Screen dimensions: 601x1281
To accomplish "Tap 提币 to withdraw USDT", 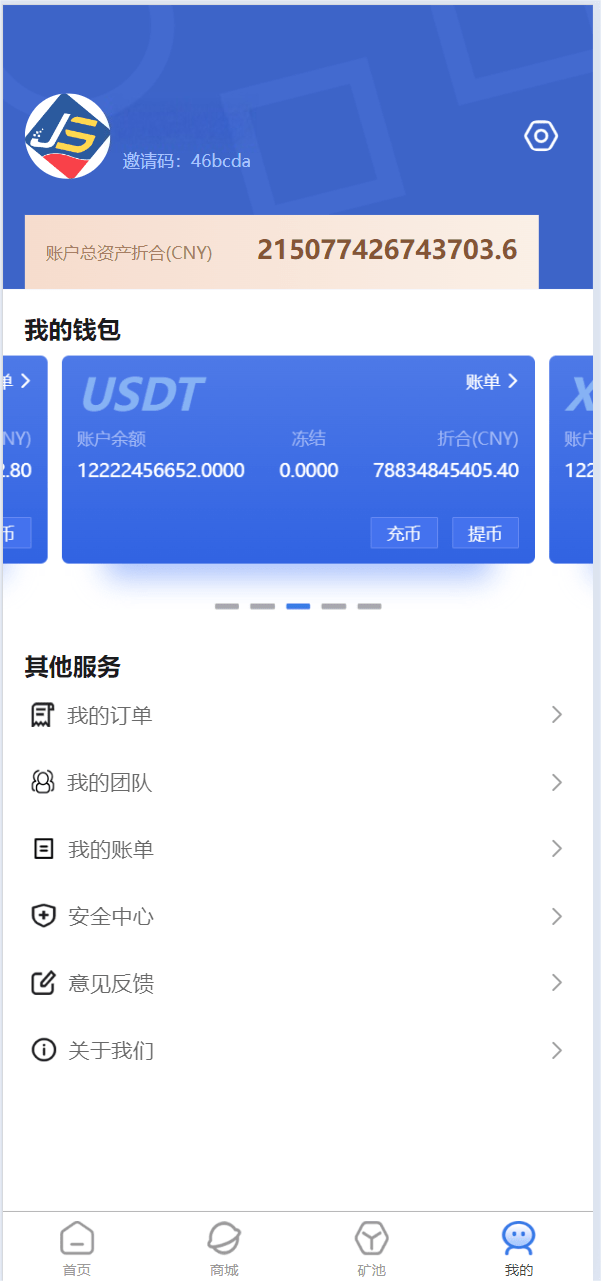I will coord(485,533).
